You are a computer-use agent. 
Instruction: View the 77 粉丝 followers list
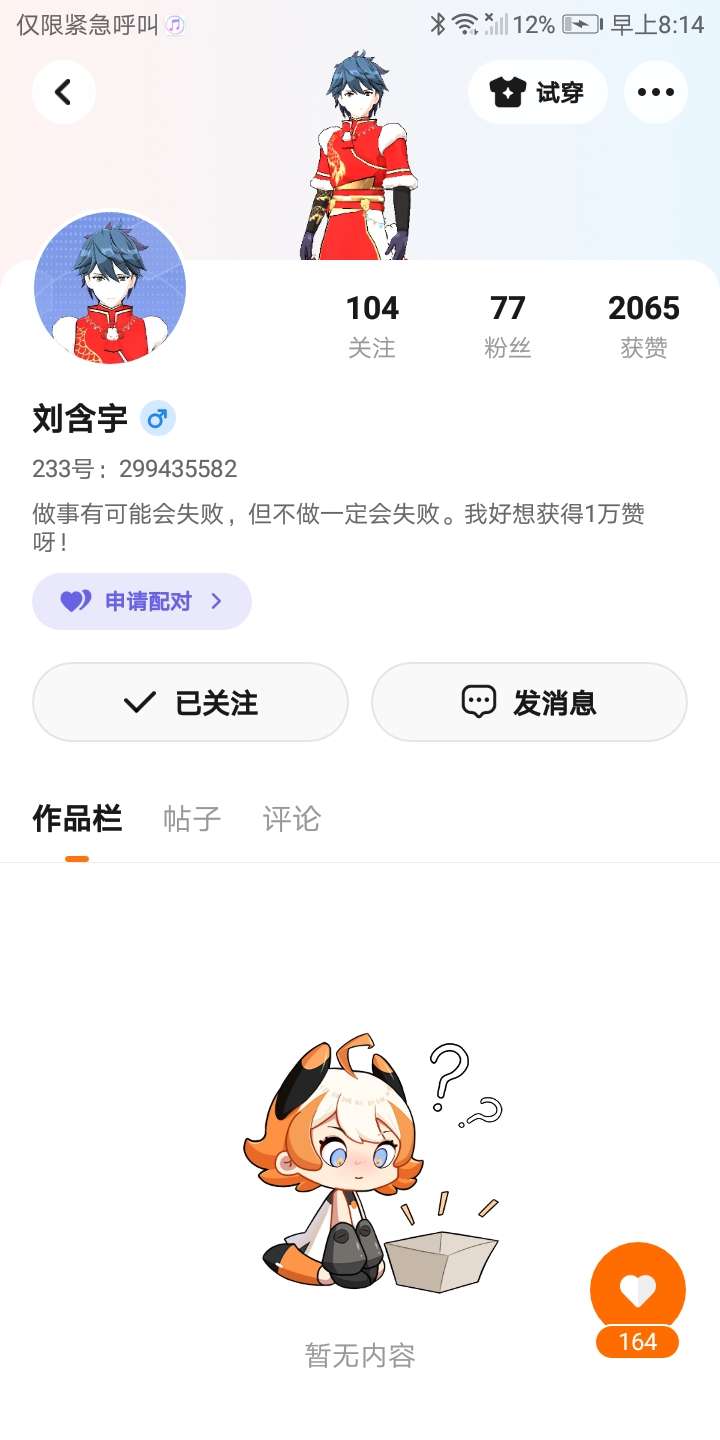pyautogui.click(x=508, y=326)
